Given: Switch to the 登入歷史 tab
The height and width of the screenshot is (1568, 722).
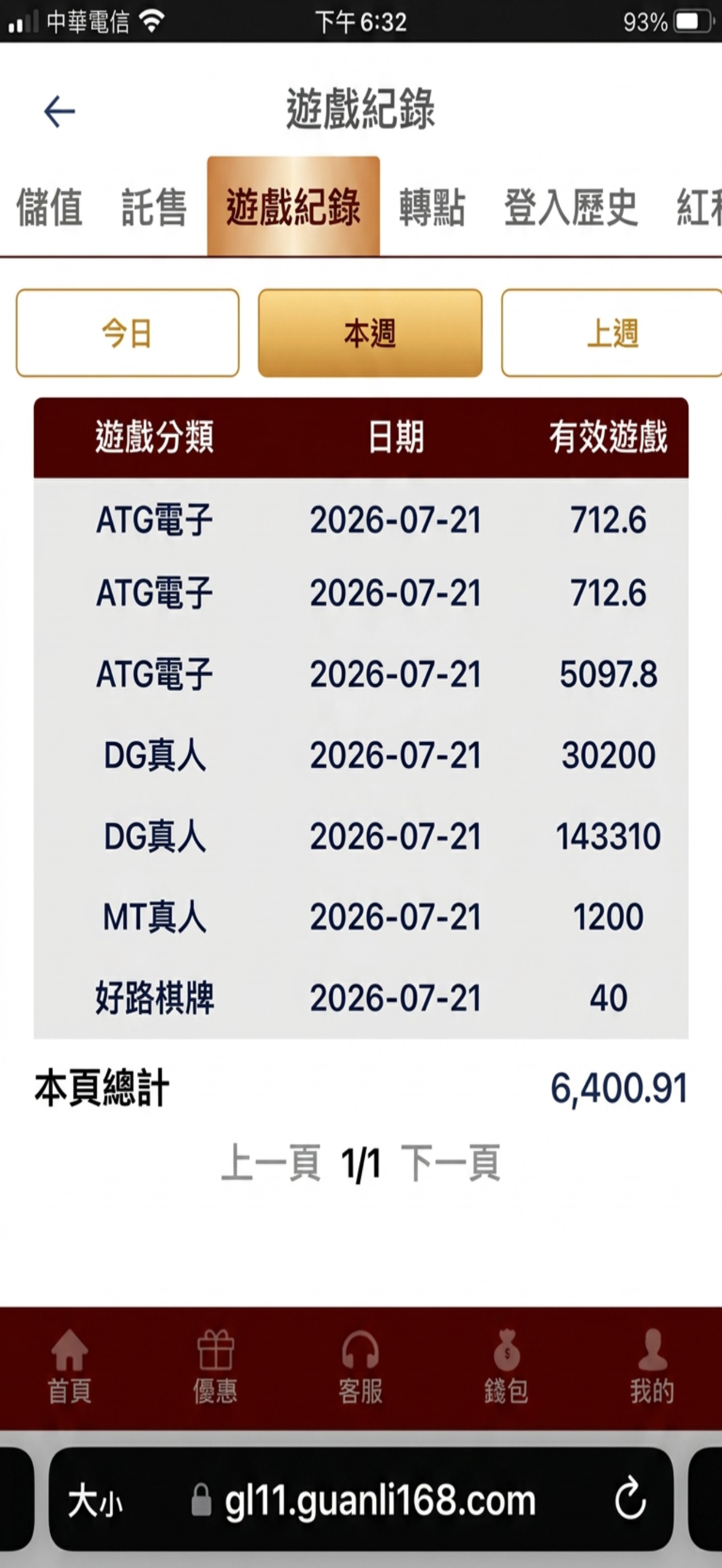Looking at the screenshot, I should pos(571,208).
